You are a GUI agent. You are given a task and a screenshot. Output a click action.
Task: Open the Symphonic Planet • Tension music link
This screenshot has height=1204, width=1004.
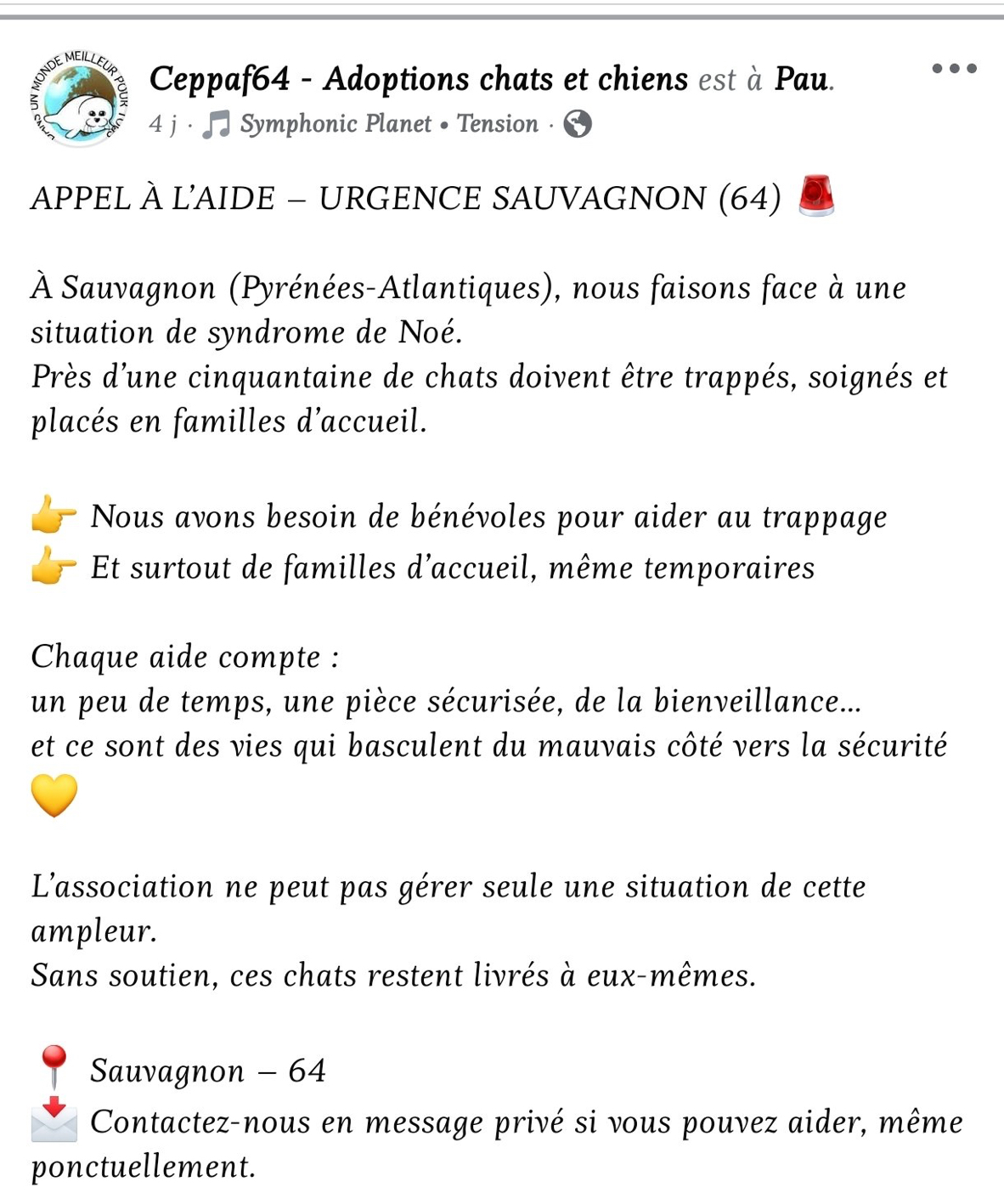(388, 124)
